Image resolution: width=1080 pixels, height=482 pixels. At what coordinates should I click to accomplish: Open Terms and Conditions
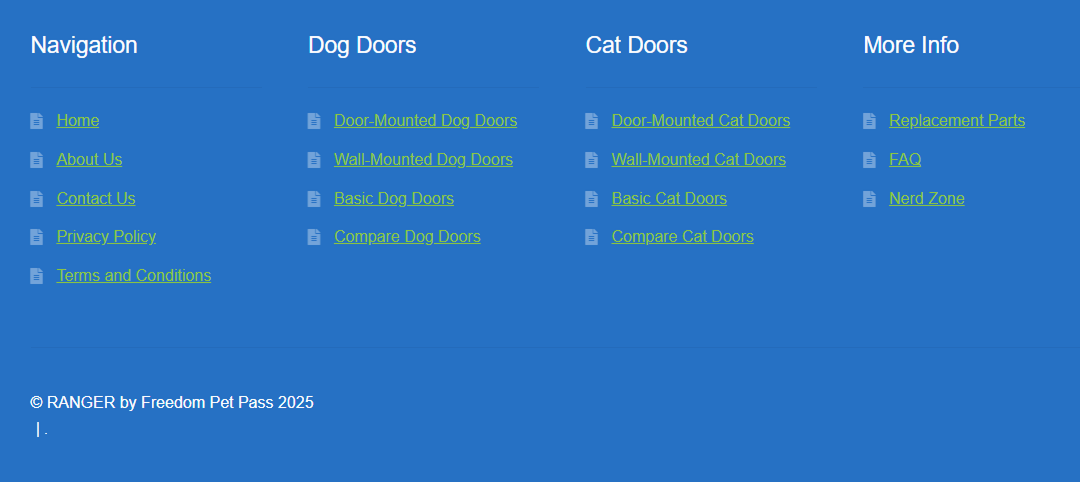click(134, 276)
